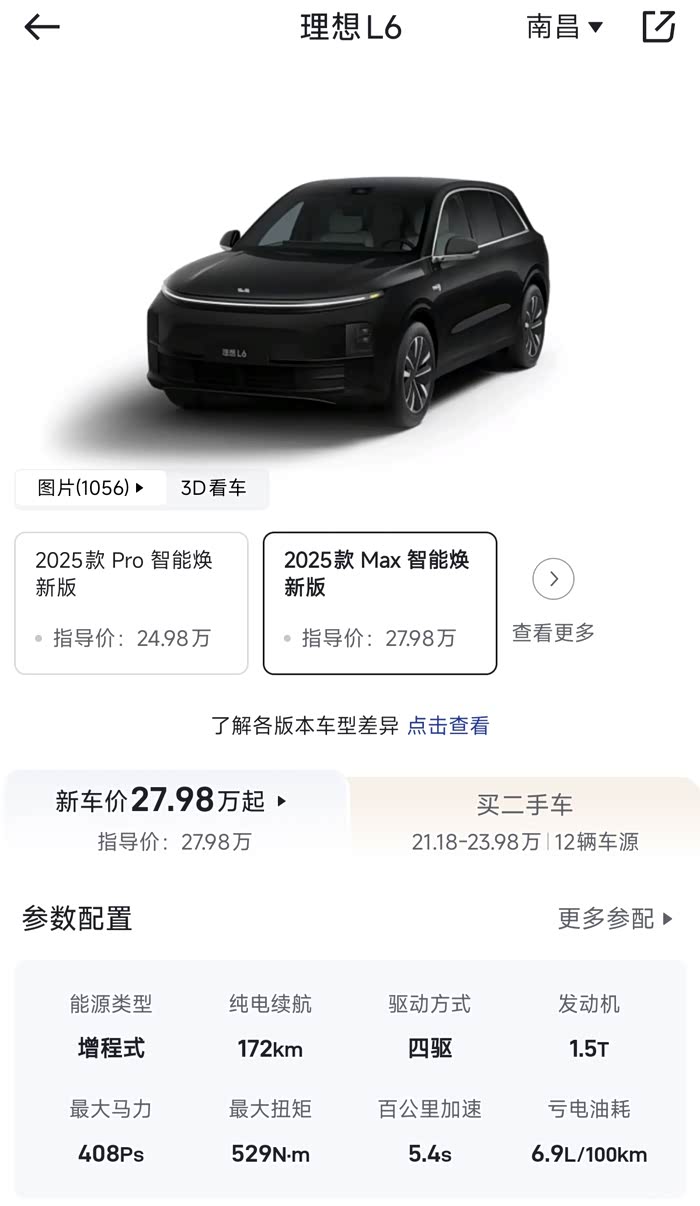The image size is (700, 1206).
Task: Go back with the top-left arrow
Action: tap(42, 27)
